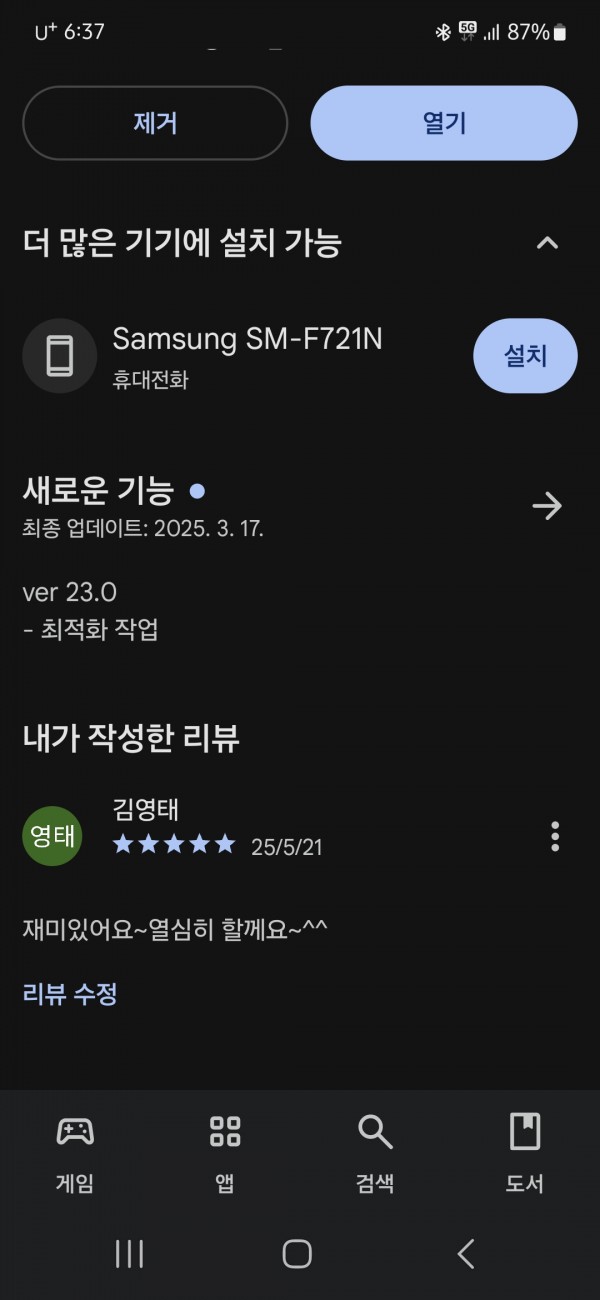Open 새로운 기능 details arrow
600x1300 pixels.
tap(547, 506)
